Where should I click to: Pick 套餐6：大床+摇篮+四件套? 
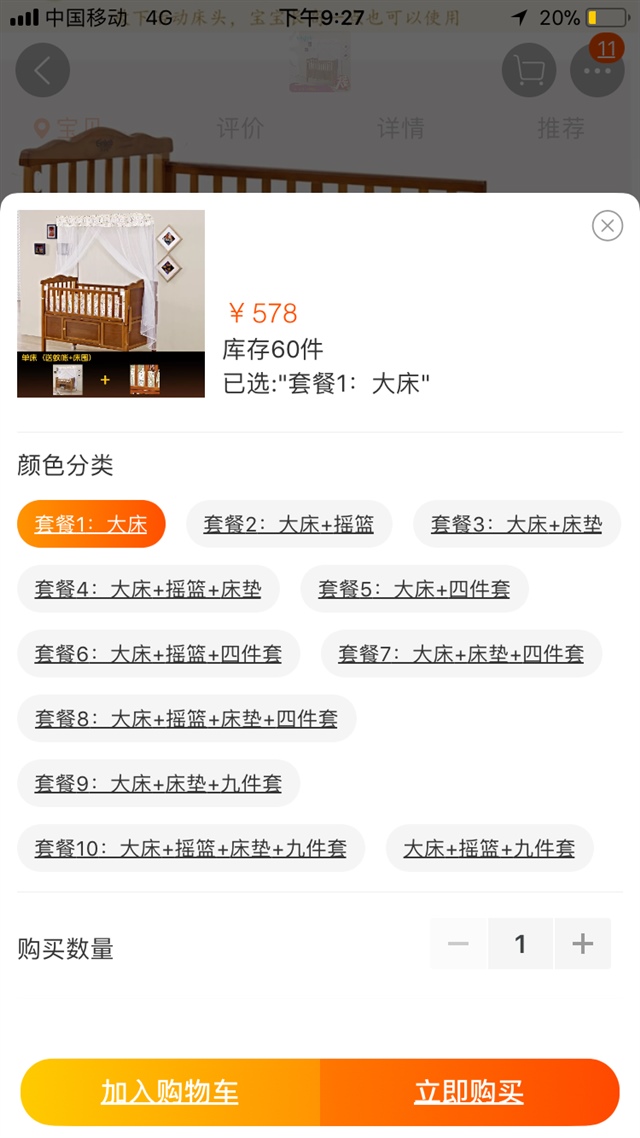point(158,654)
